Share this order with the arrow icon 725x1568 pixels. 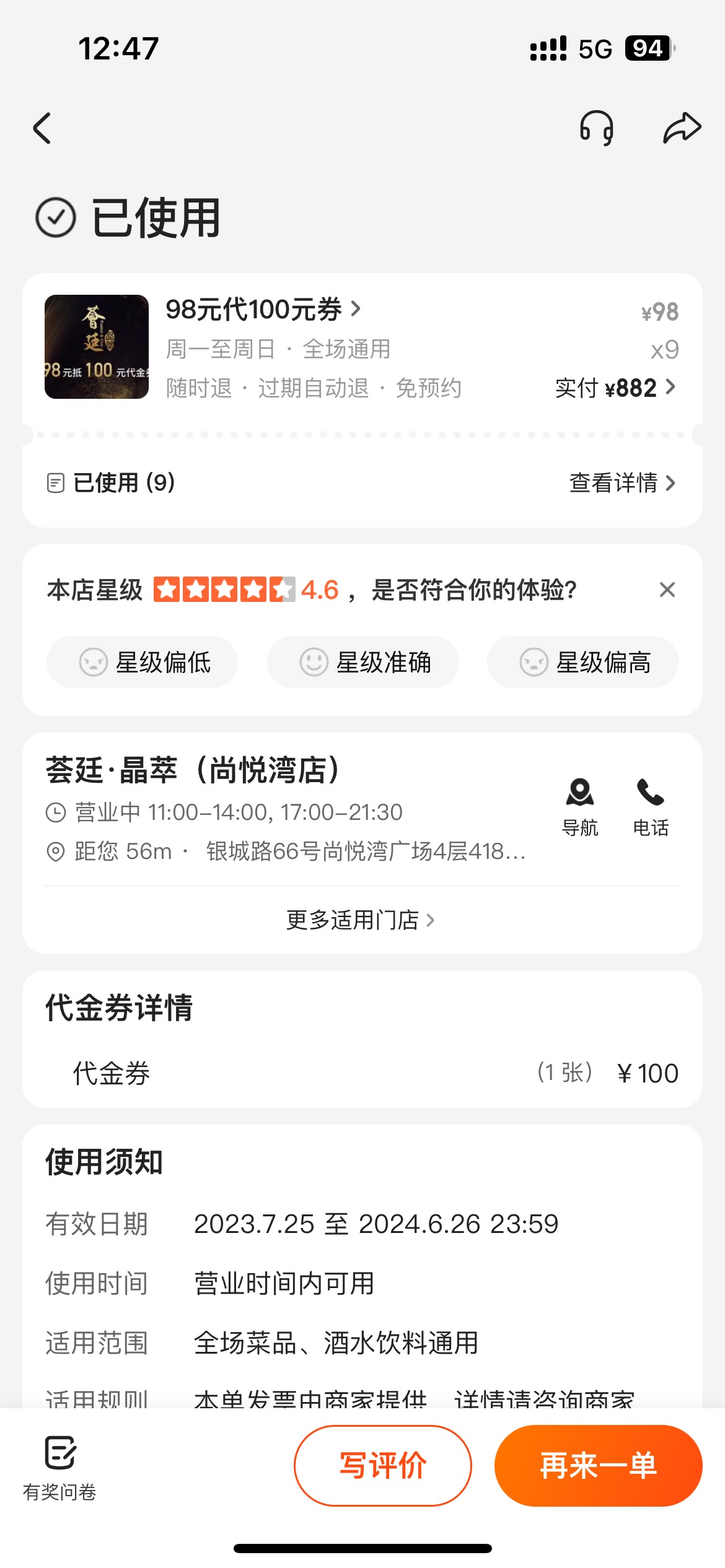pyautogui.click(x=682, y=128)
